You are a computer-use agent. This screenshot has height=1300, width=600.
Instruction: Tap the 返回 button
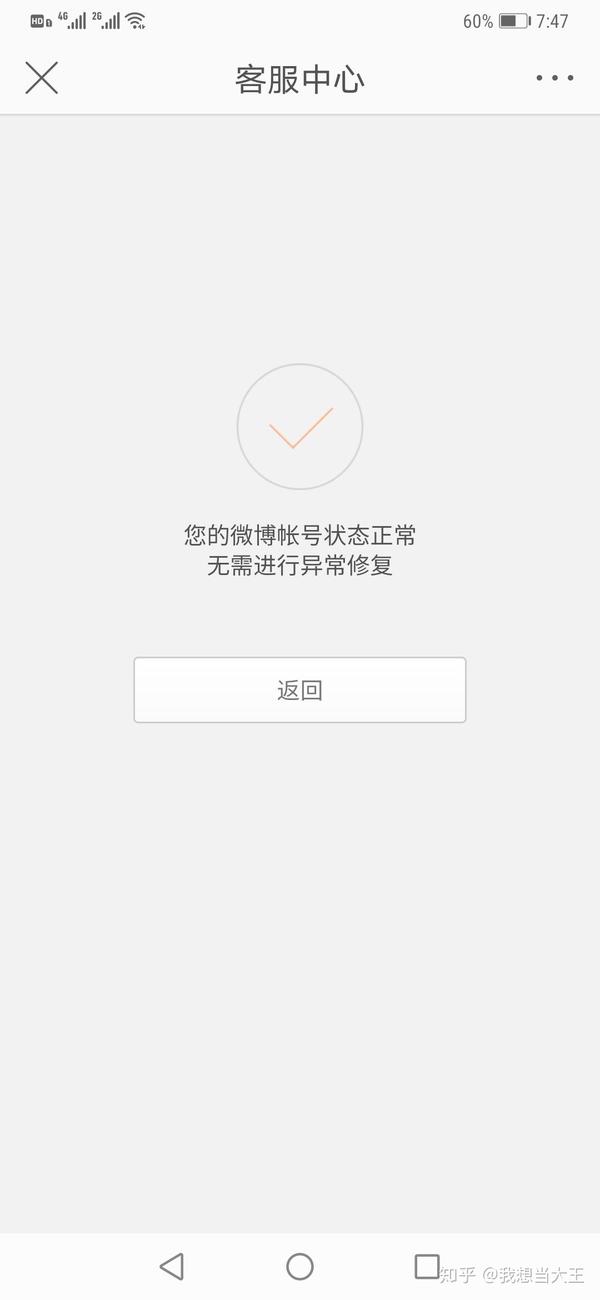(300, 690)
